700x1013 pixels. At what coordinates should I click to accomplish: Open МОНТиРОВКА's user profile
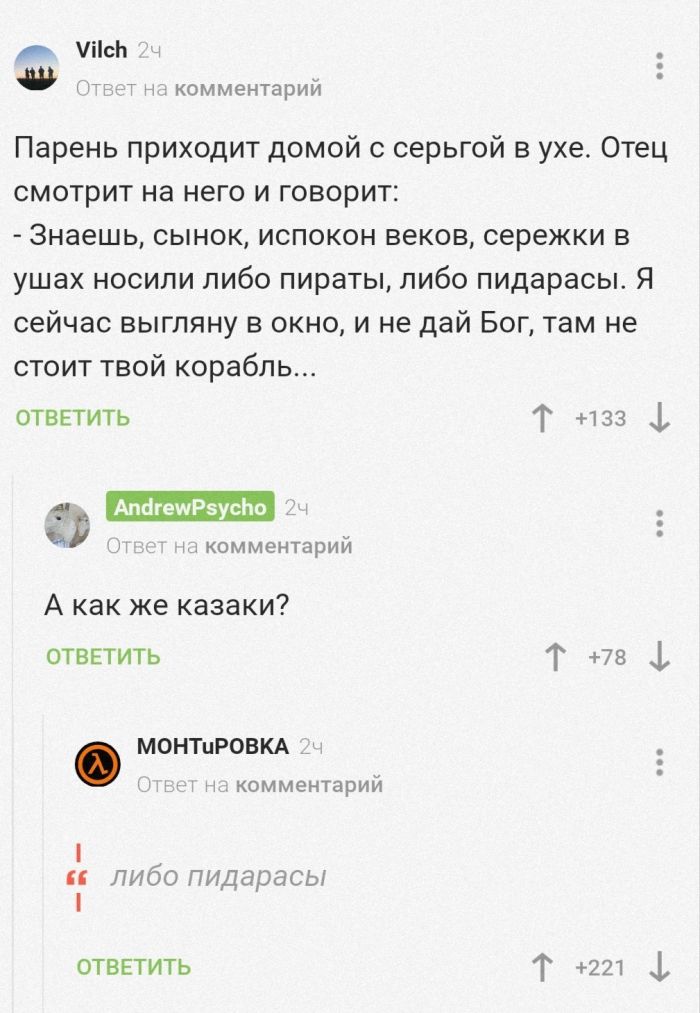212,746
